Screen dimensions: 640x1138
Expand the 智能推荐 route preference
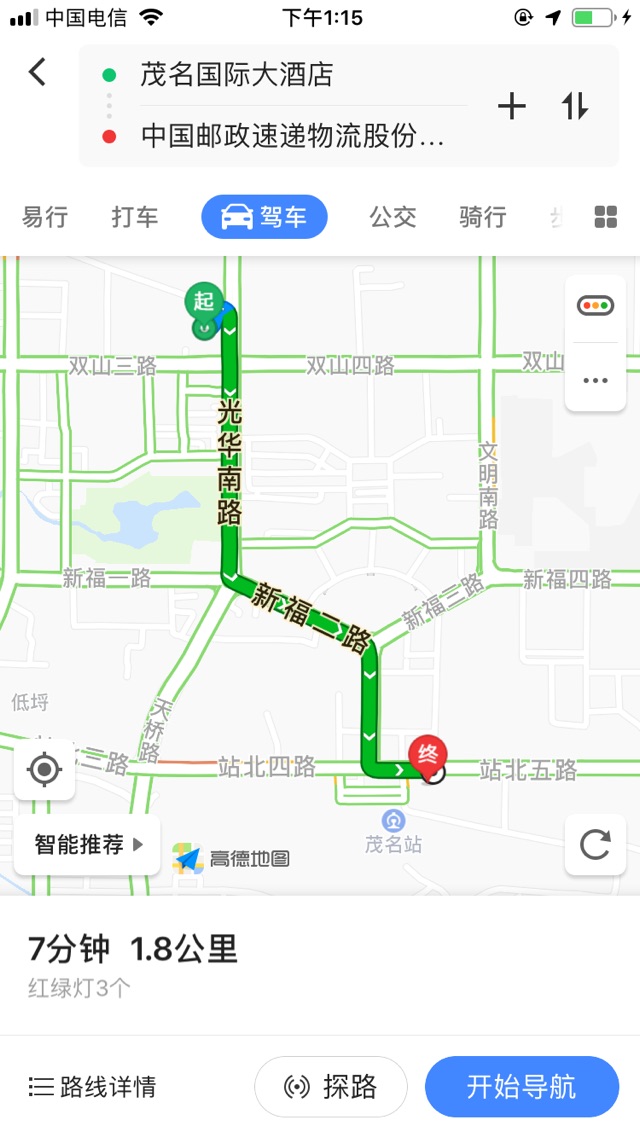pos(88,845)
